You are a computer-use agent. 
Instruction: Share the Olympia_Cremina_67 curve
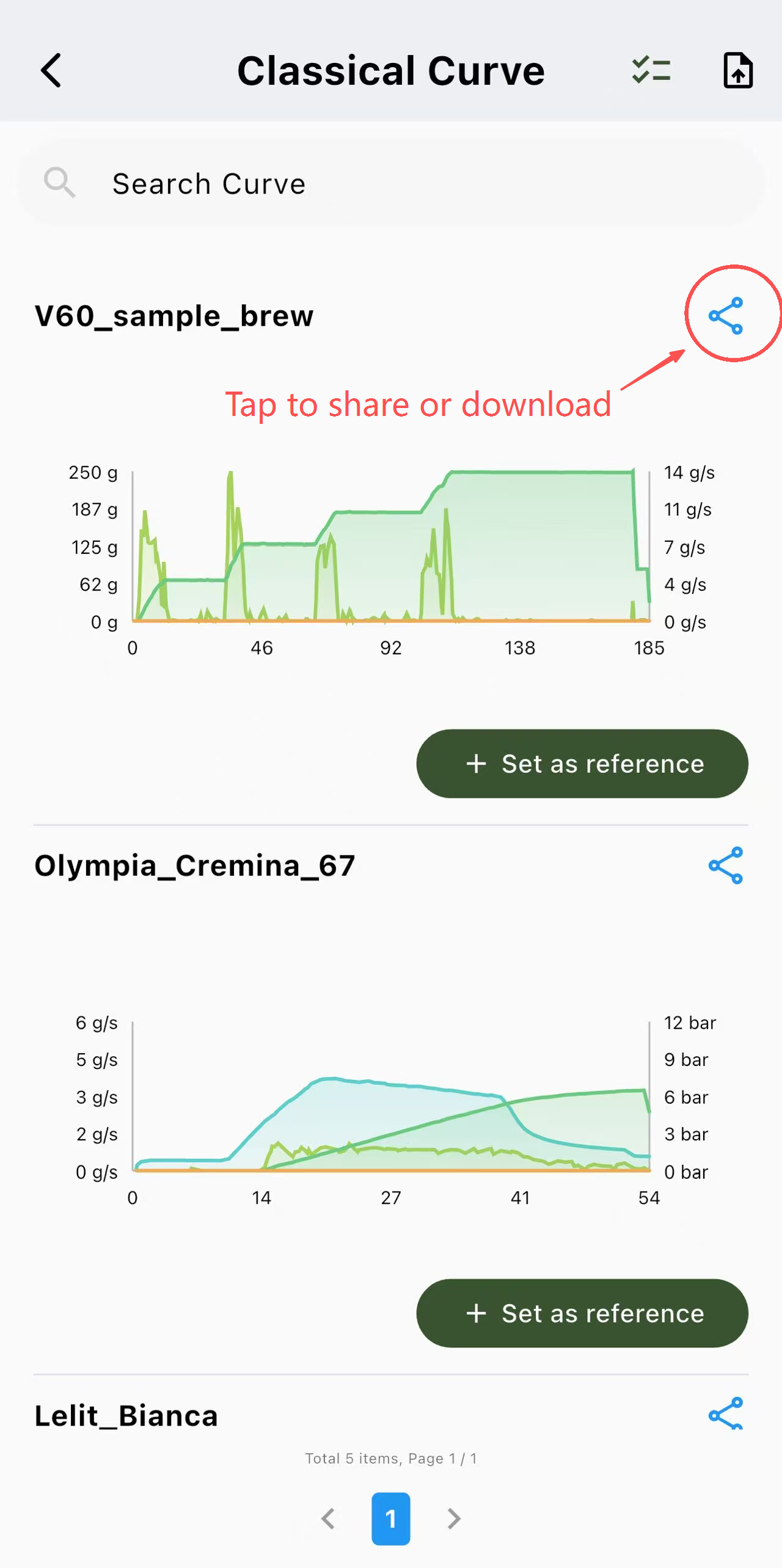pos(726,865)
